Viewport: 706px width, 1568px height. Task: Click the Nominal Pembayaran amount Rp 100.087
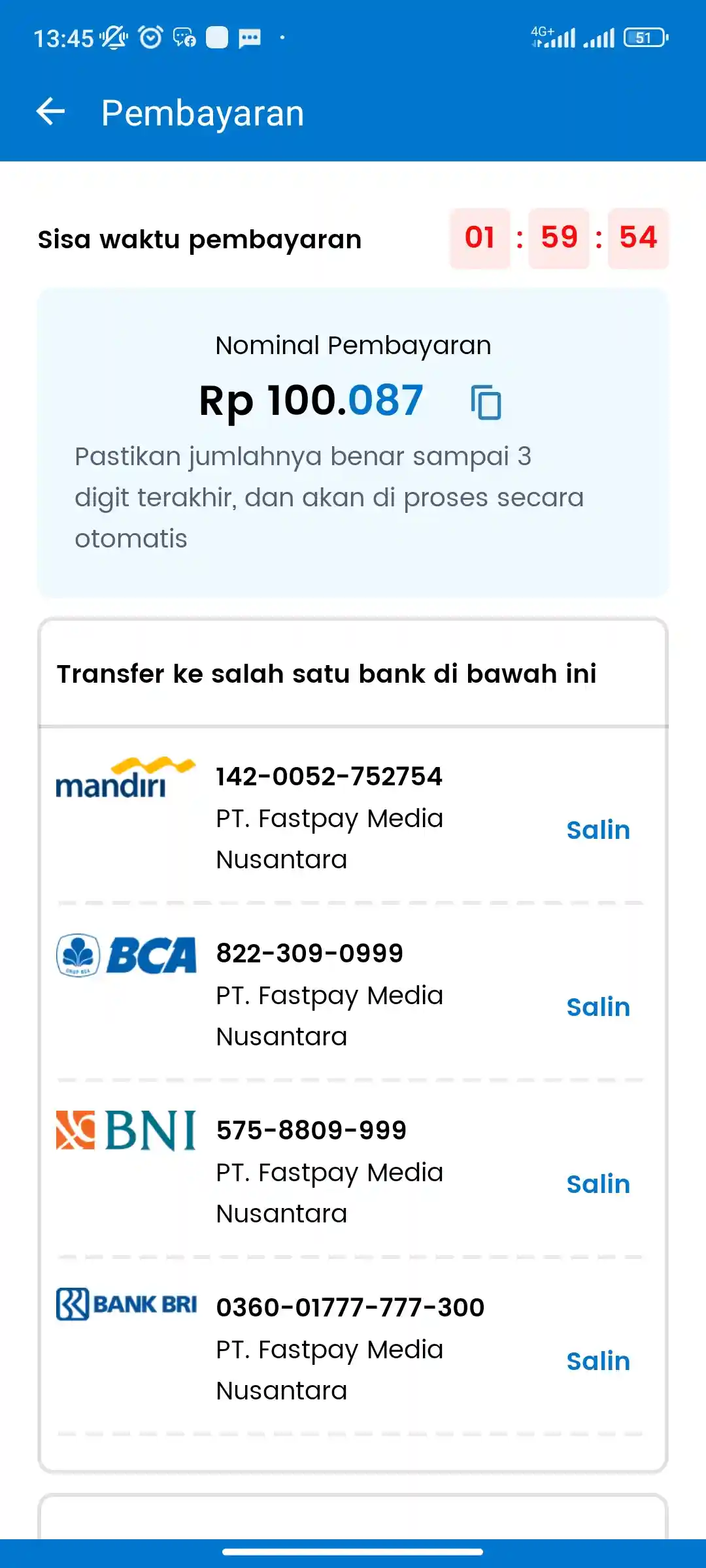pos(311,400)
